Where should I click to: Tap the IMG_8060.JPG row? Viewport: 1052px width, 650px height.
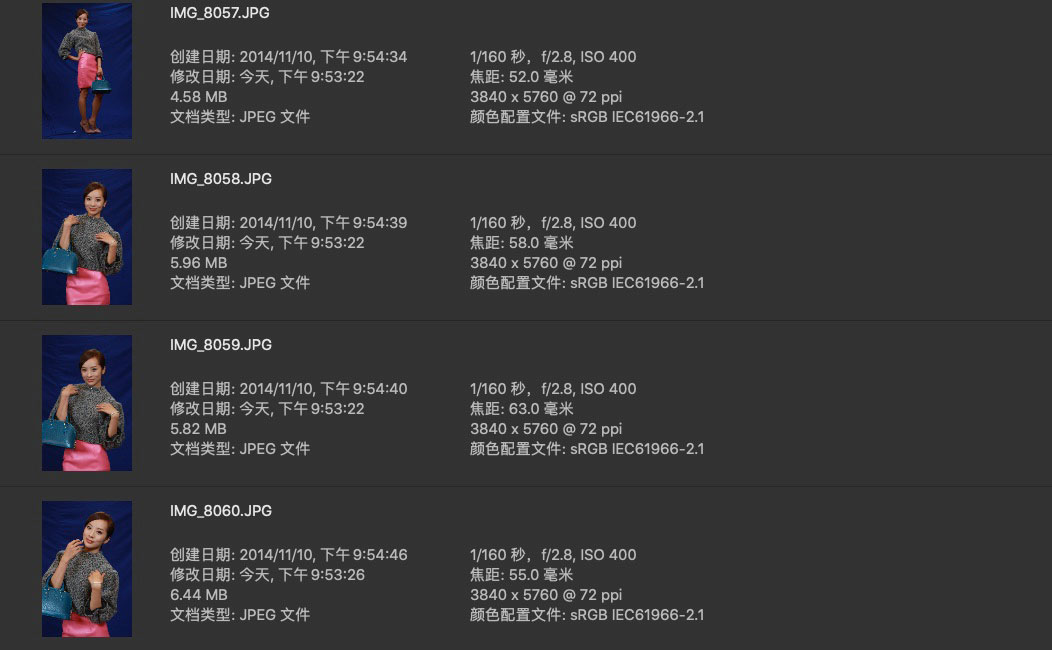(x=220, y=511)
